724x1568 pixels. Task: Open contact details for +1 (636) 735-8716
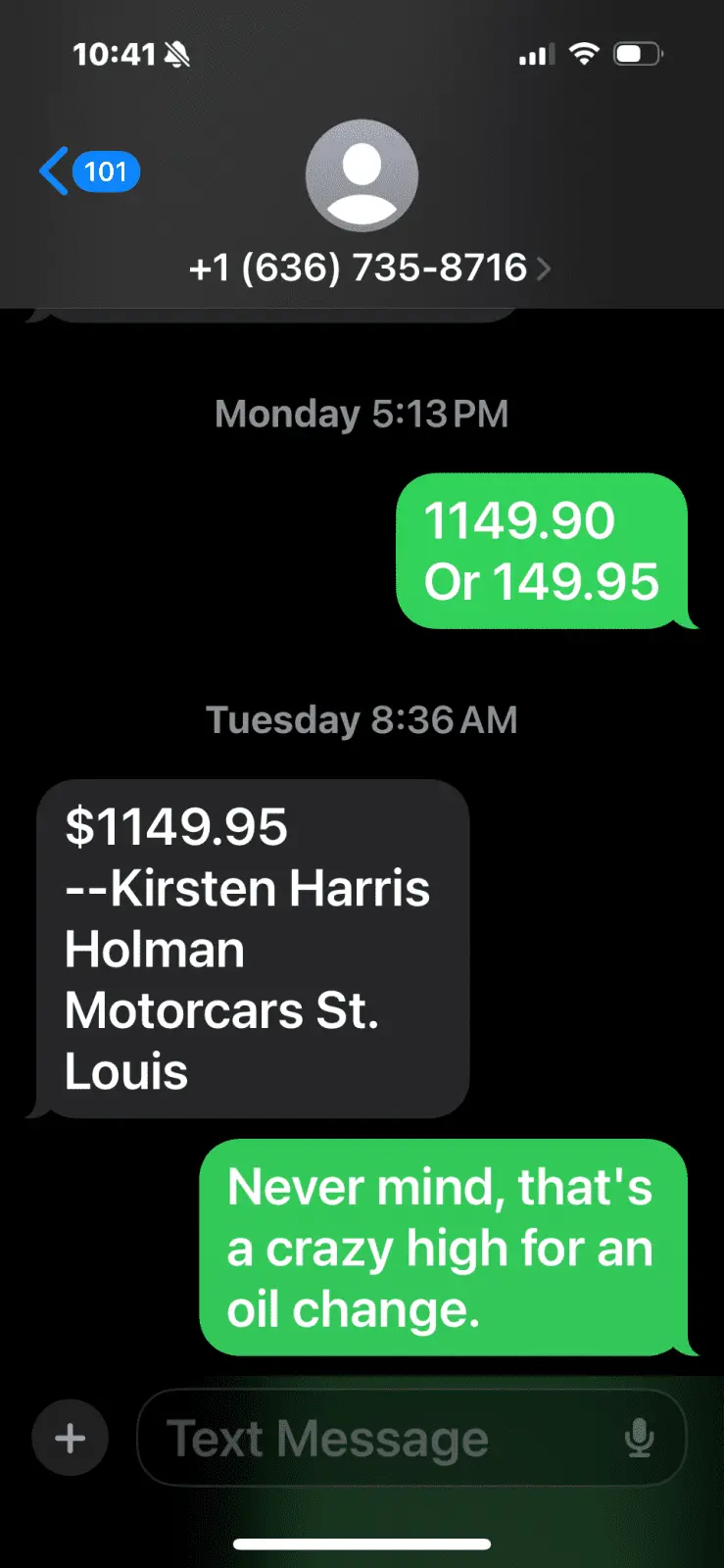[x=367, y=268]
